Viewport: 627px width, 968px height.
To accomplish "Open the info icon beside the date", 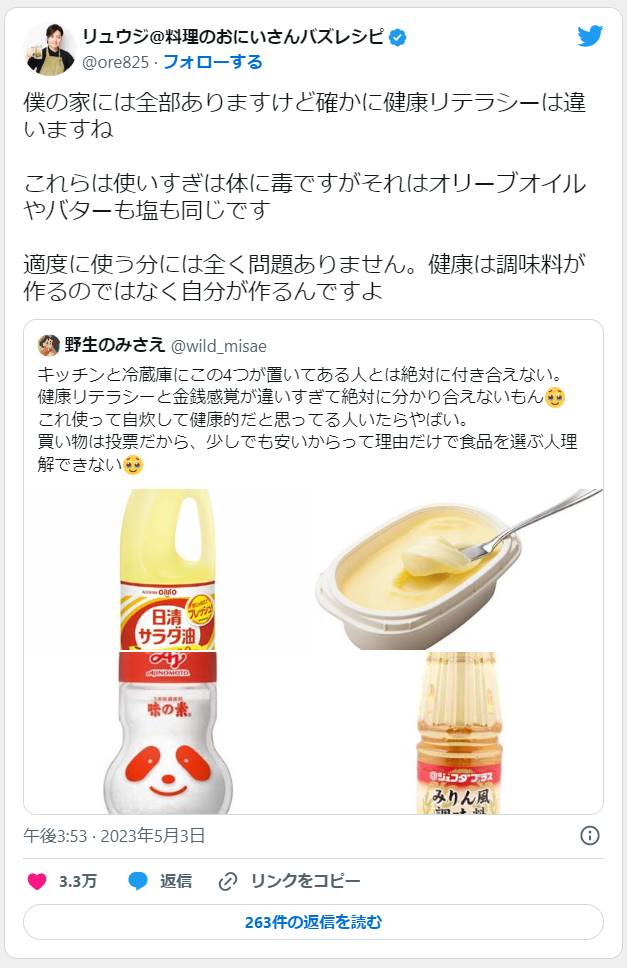I will [x=590, y=835].
